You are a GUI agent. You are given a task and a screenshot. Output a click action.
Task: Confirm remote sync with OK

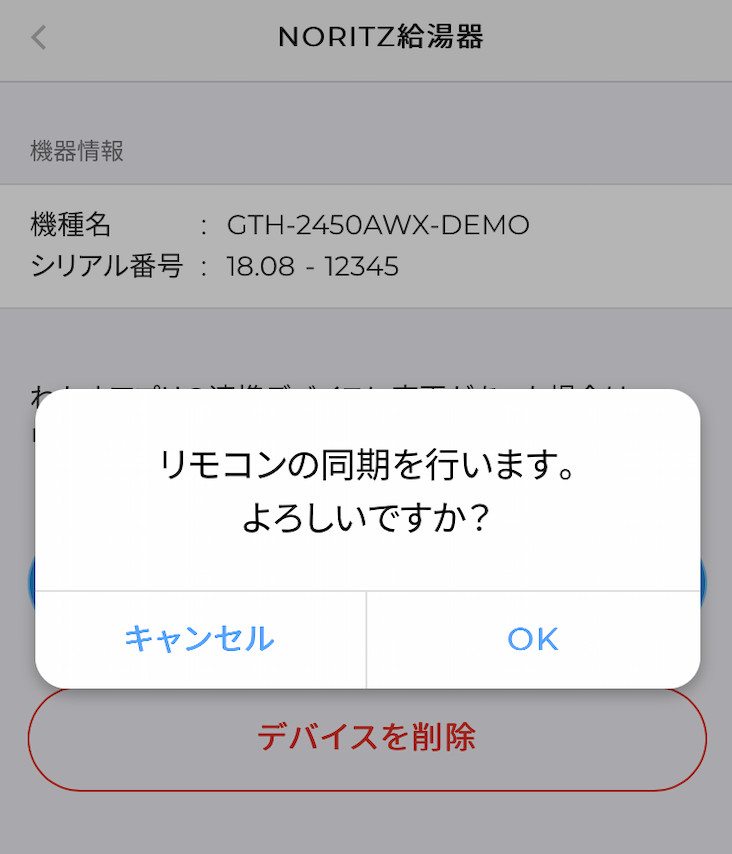click(533, 639)
